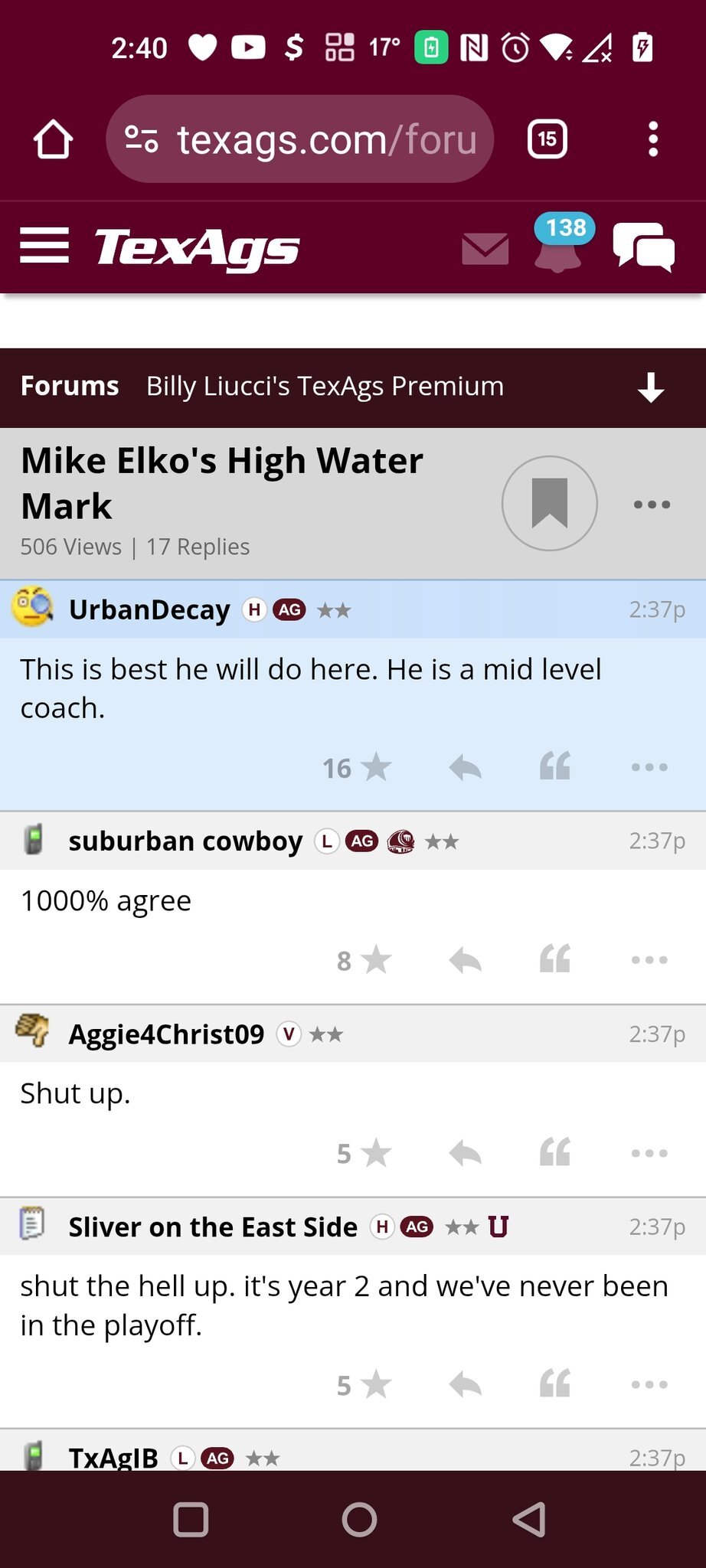Open the TexAgs hamburger menu
This screenshot has width=706, height=1568.
pyautogui.click(x=44, y=246)
